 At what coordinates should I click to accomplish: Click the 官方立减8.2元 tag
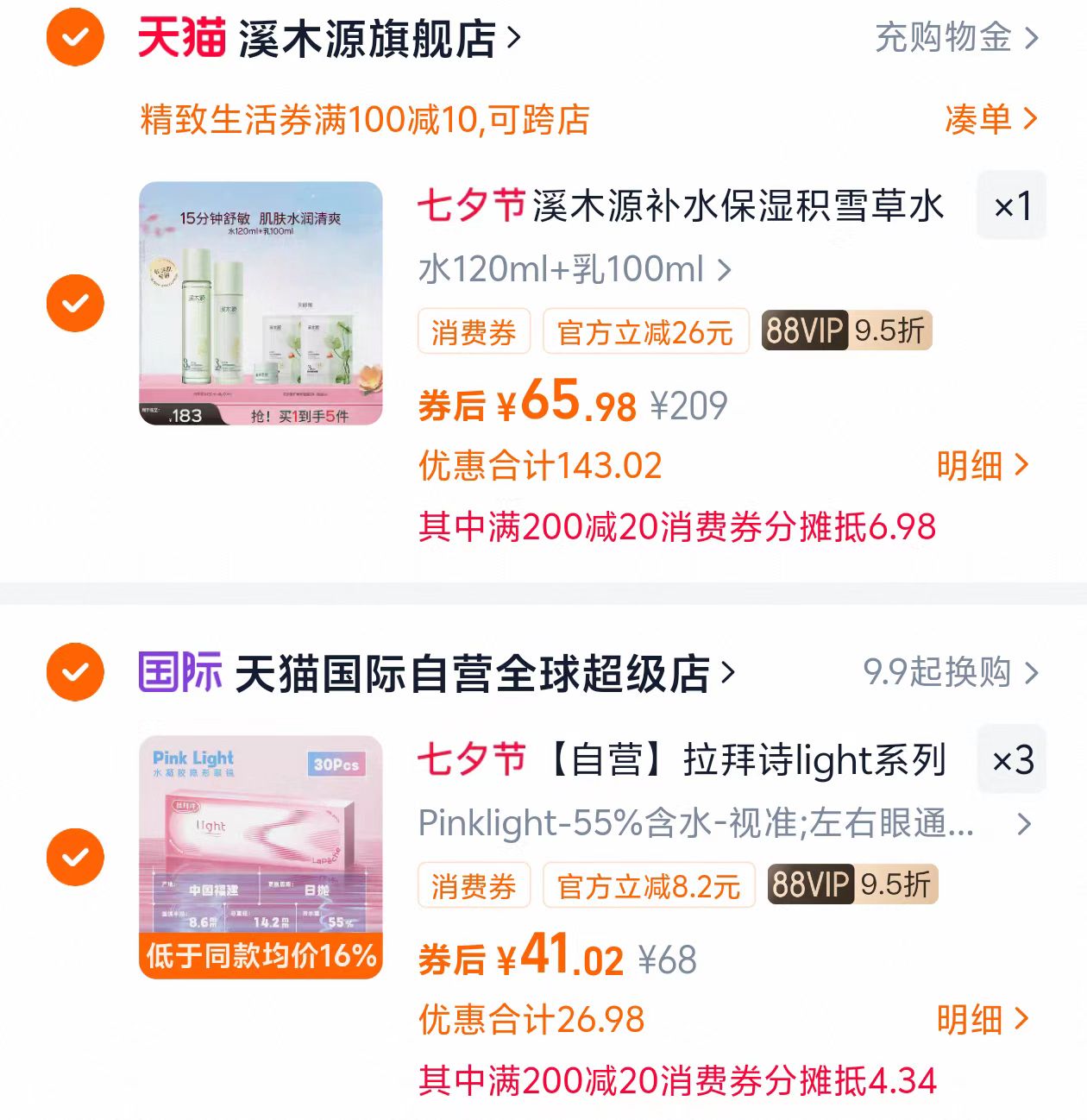click(648, 885)
